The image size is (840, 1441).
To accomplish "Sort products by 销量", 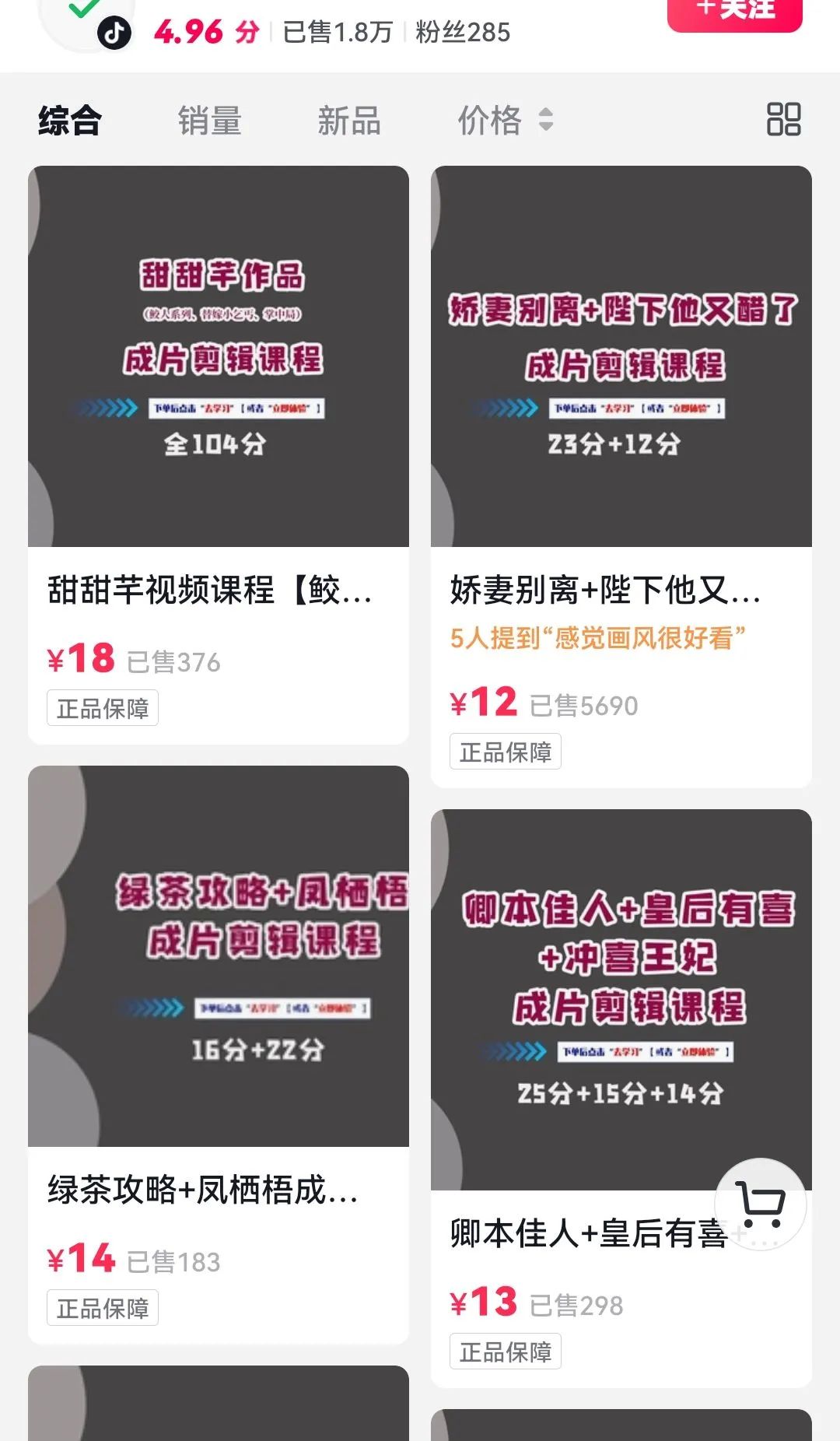I will pos(209,121).
